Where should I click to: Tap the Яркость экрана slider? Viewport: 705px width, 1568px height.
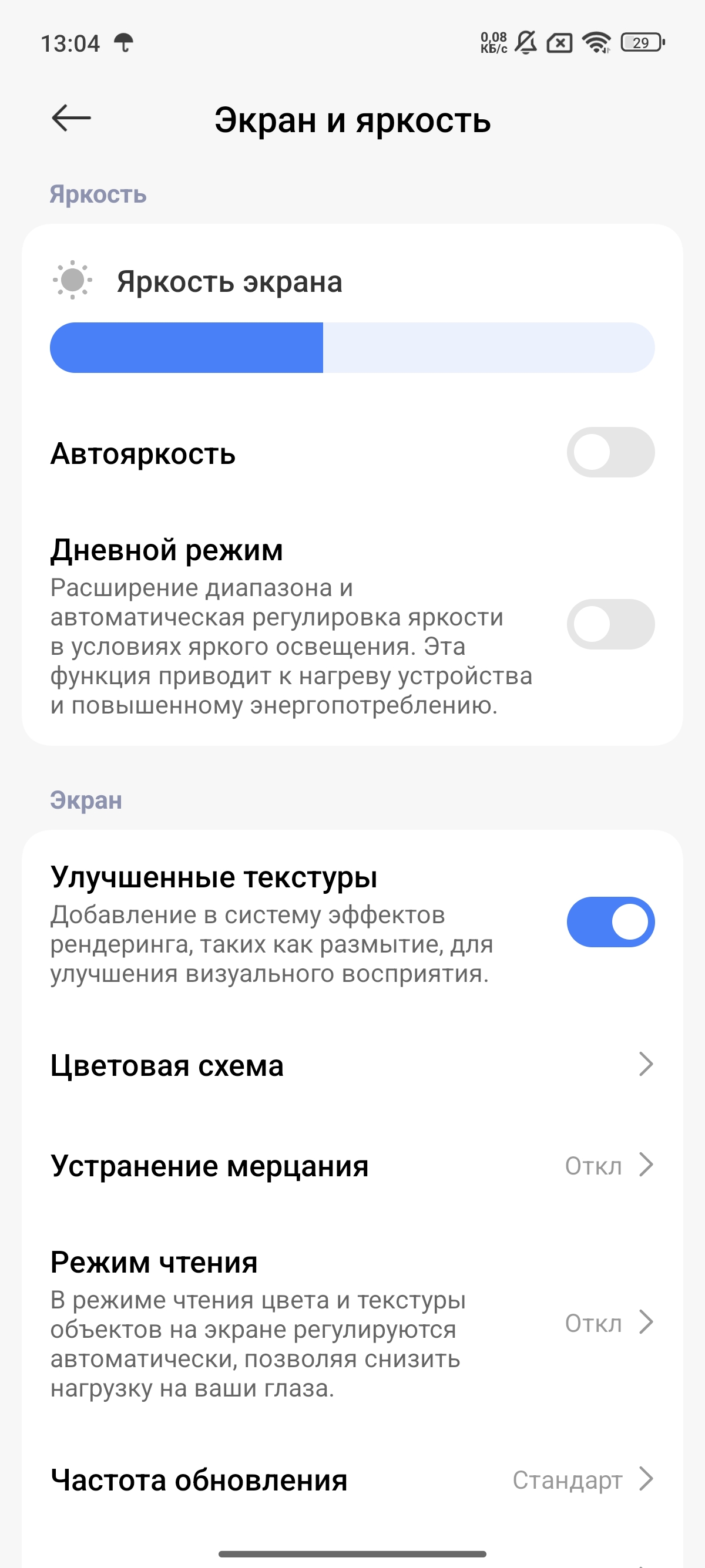pyautogui.click(x=352, y=348)
